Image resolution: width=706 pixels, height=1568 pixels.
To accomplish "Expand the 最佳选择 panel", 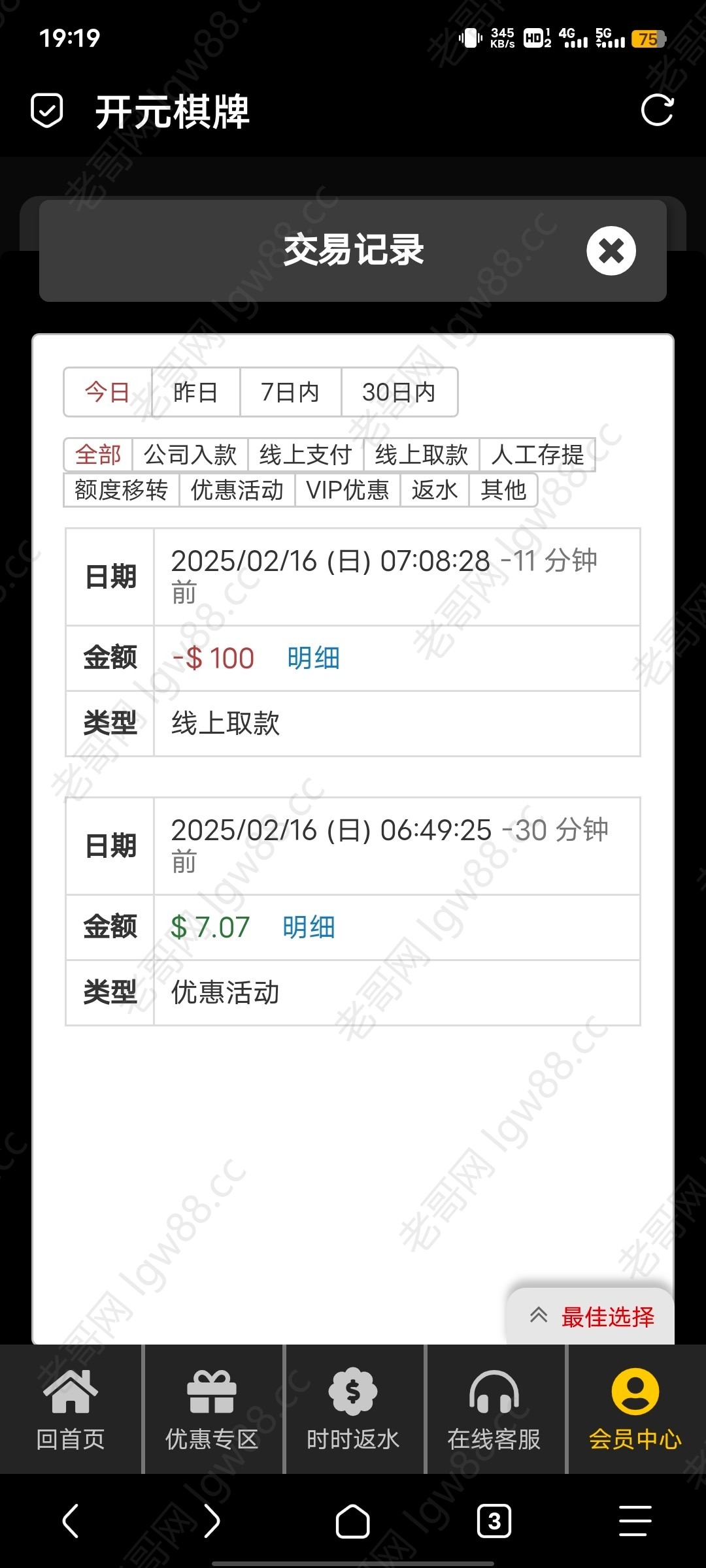I will point(591,1316).
